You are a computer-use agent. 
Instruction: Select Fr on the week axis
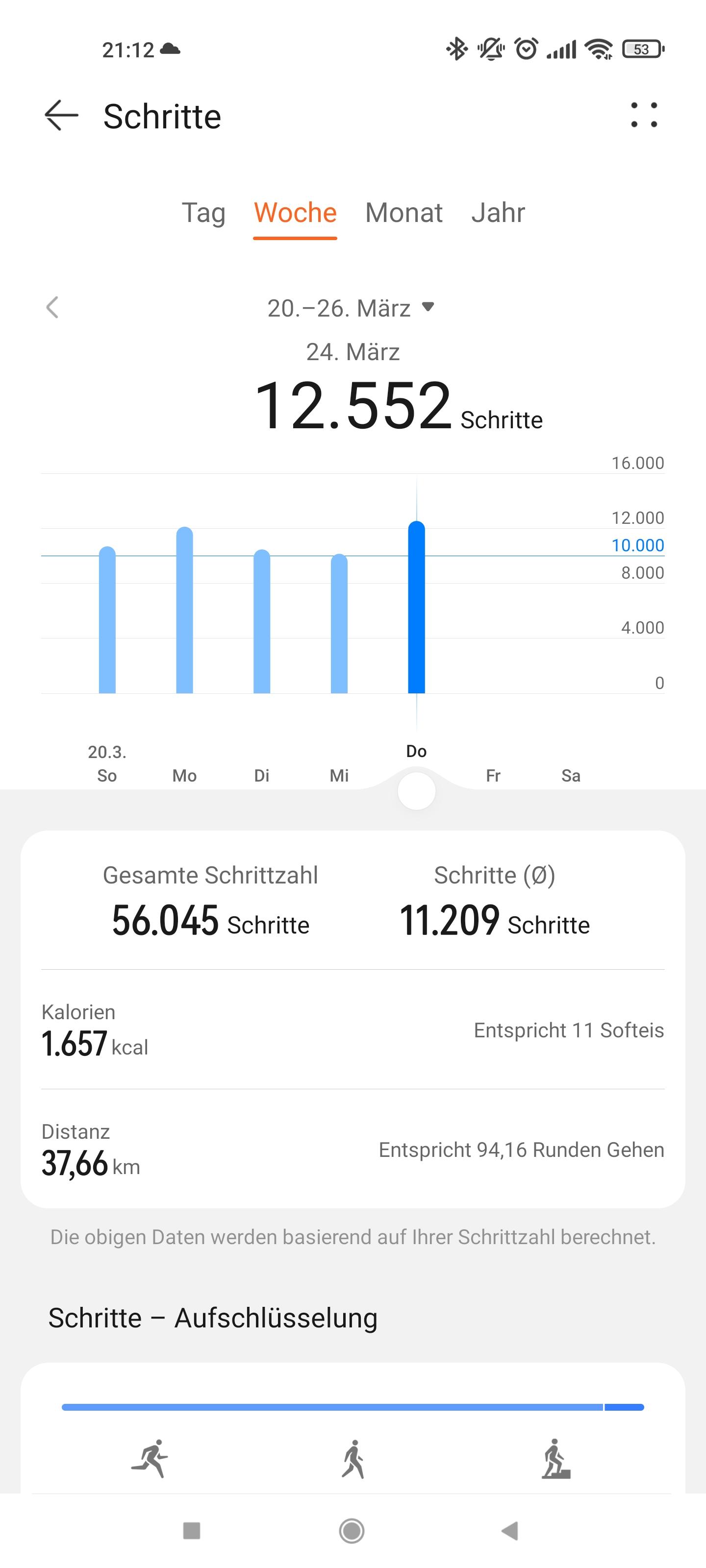coord(493,776)
